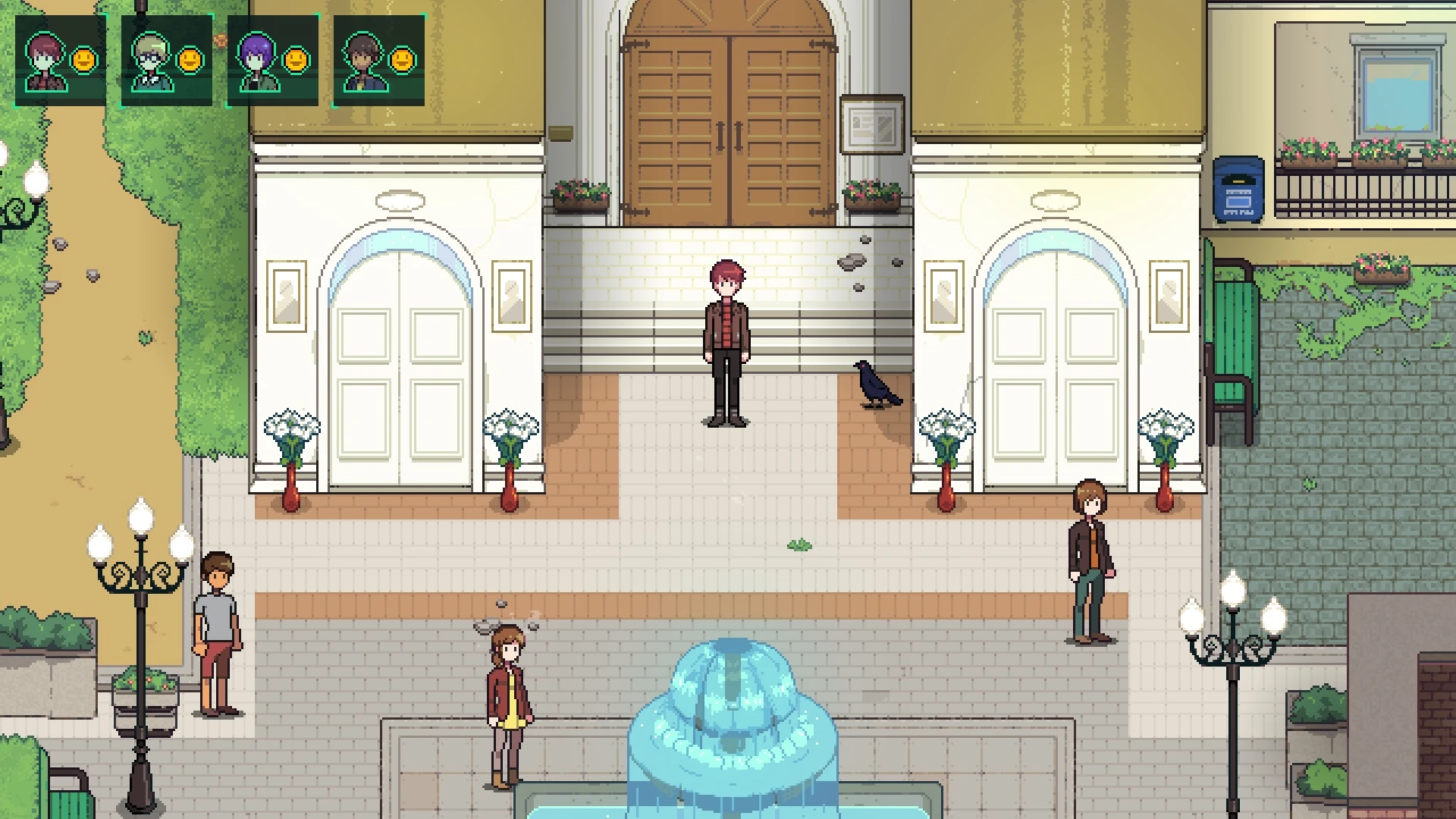Select the dark-haired party member portrait
The image size is (1456, 819).
coord(365,62)
